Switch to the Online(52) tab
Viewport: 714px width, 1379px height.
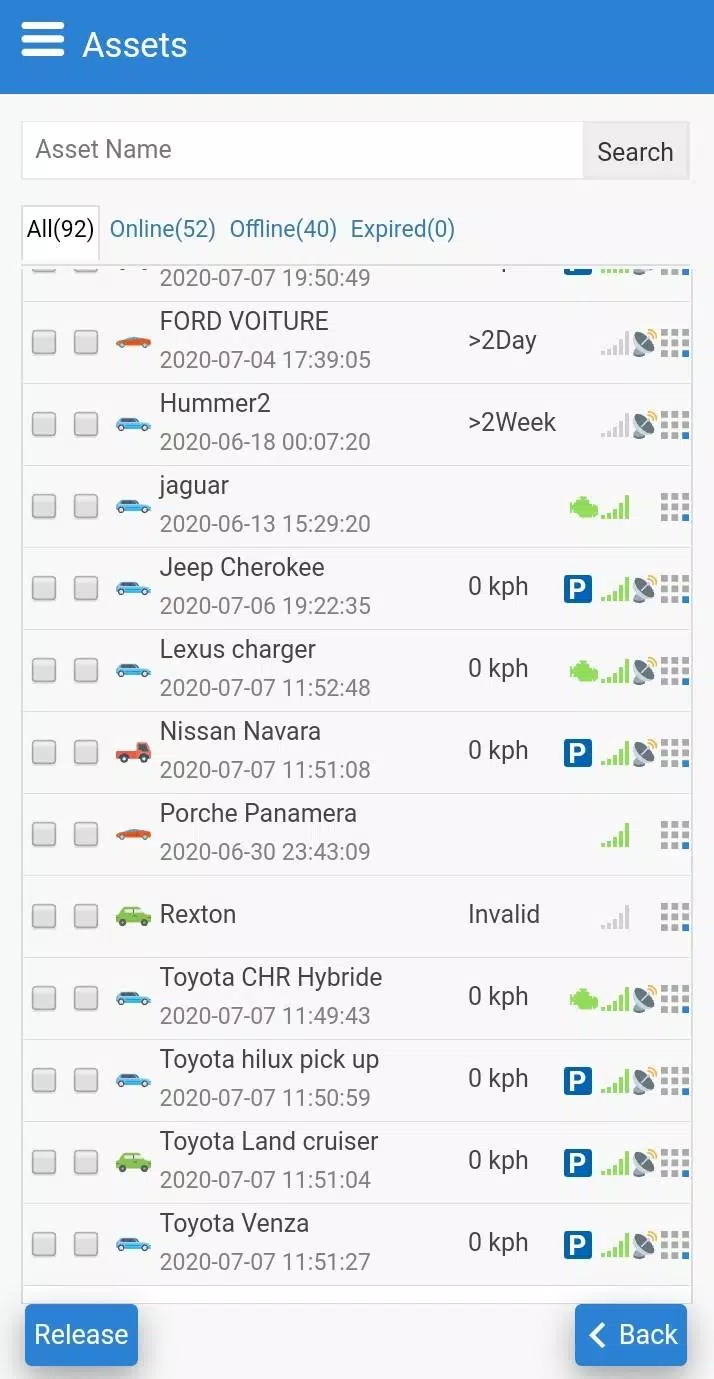[162, 230]
